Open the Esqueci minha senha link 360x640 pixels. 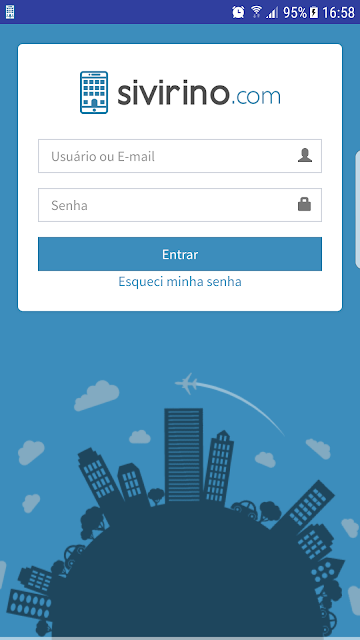(180, 282)
